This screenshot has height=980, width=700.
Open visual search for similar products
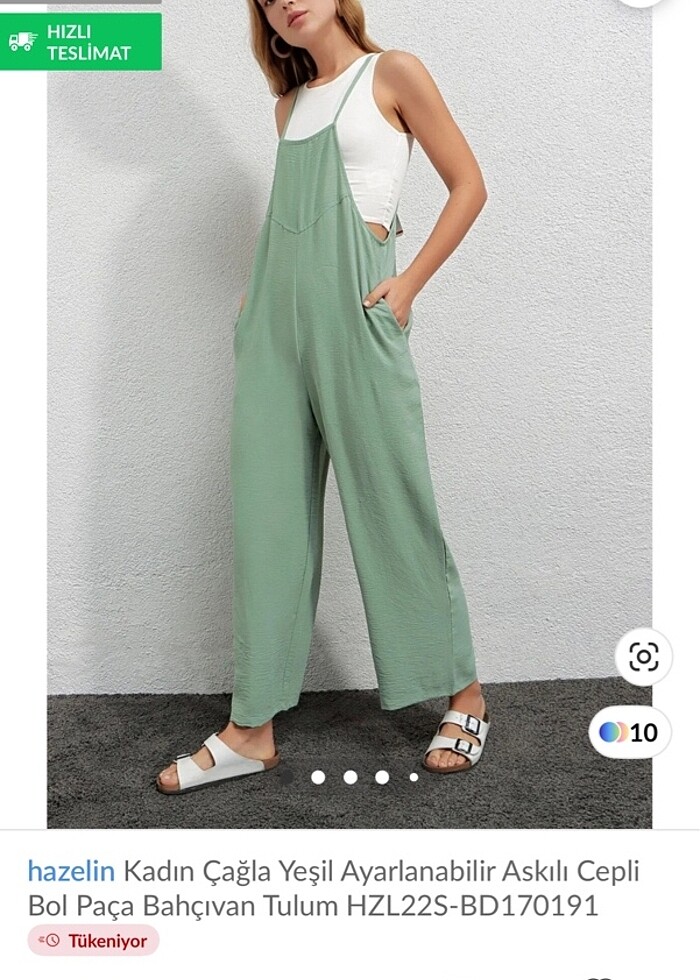(643, 657)
